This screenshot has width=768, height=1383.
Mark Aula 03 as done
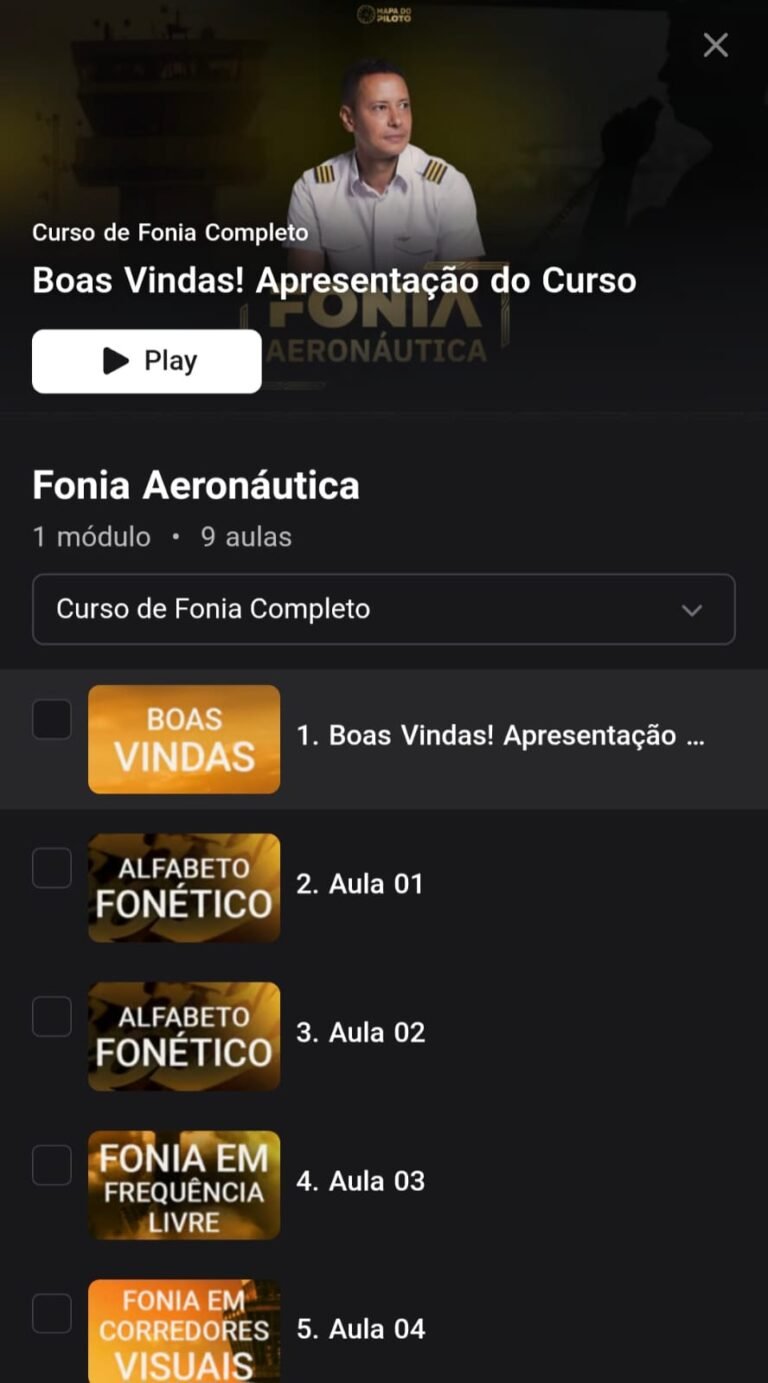tap(52, 1165)
